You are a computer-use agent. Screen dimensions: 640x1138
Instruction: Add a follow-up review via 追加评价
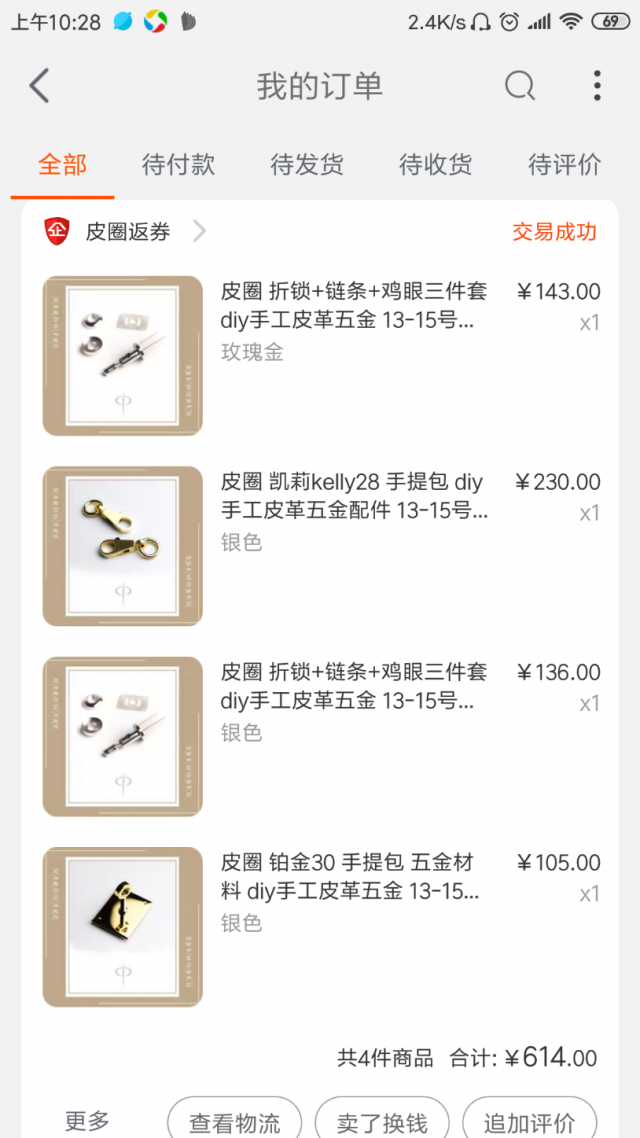(530, 1122)
